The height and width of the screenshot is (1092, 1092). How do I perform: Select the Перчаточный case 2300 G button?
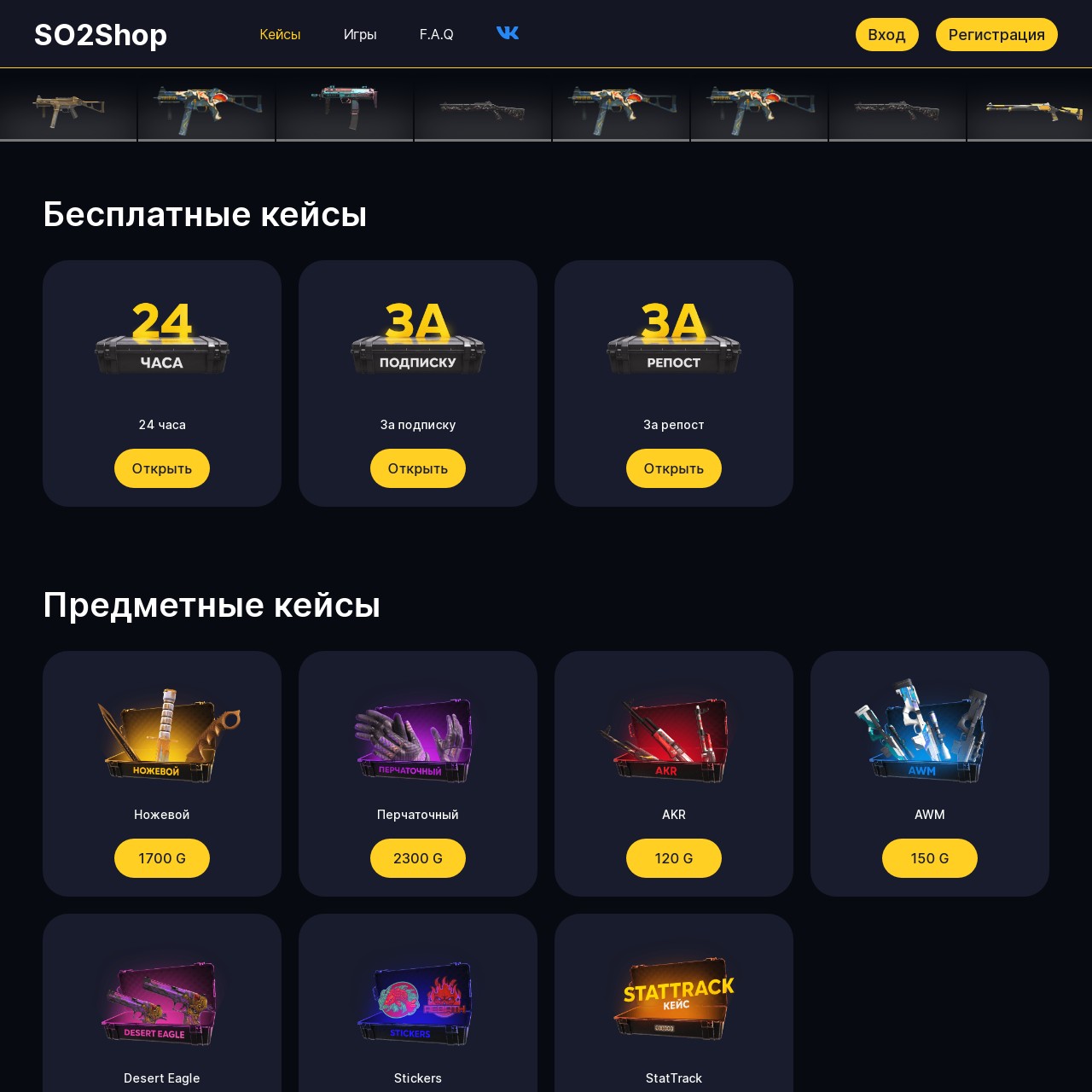click(x=418, y=858)
